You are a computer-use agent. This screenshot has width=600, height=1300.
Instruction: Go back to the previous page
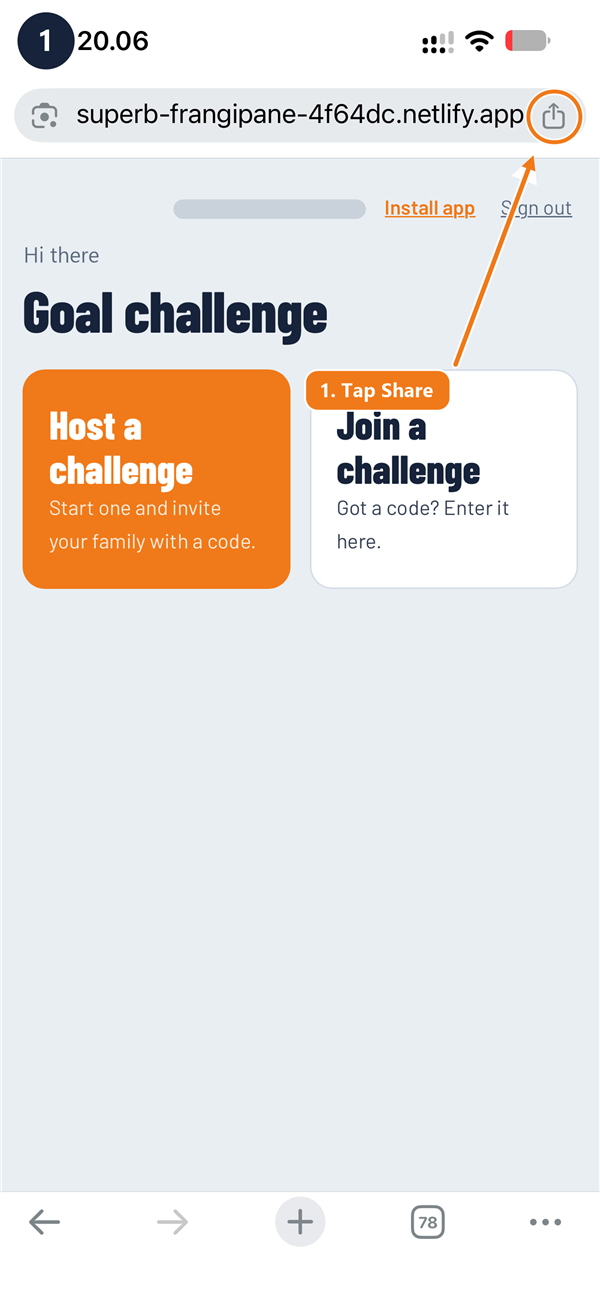pos(44,1222)
